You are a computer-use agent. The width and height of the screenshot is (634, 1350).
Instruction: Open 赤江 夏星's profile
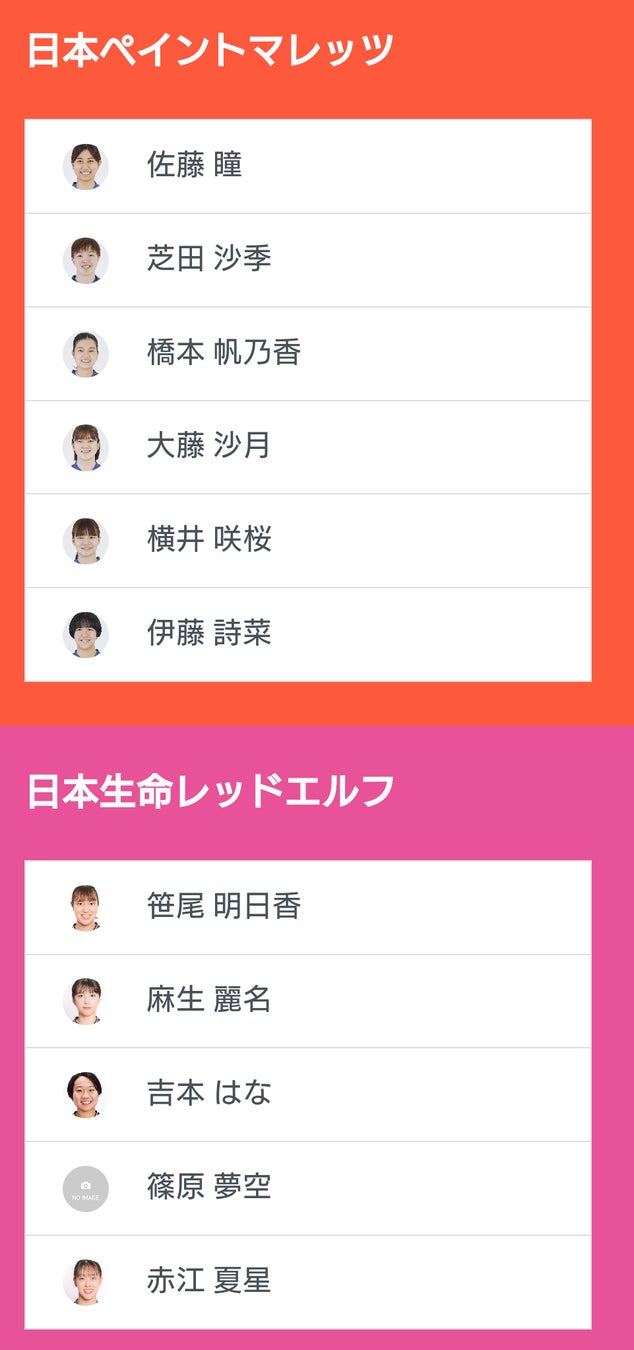(x=209, y=1281)
